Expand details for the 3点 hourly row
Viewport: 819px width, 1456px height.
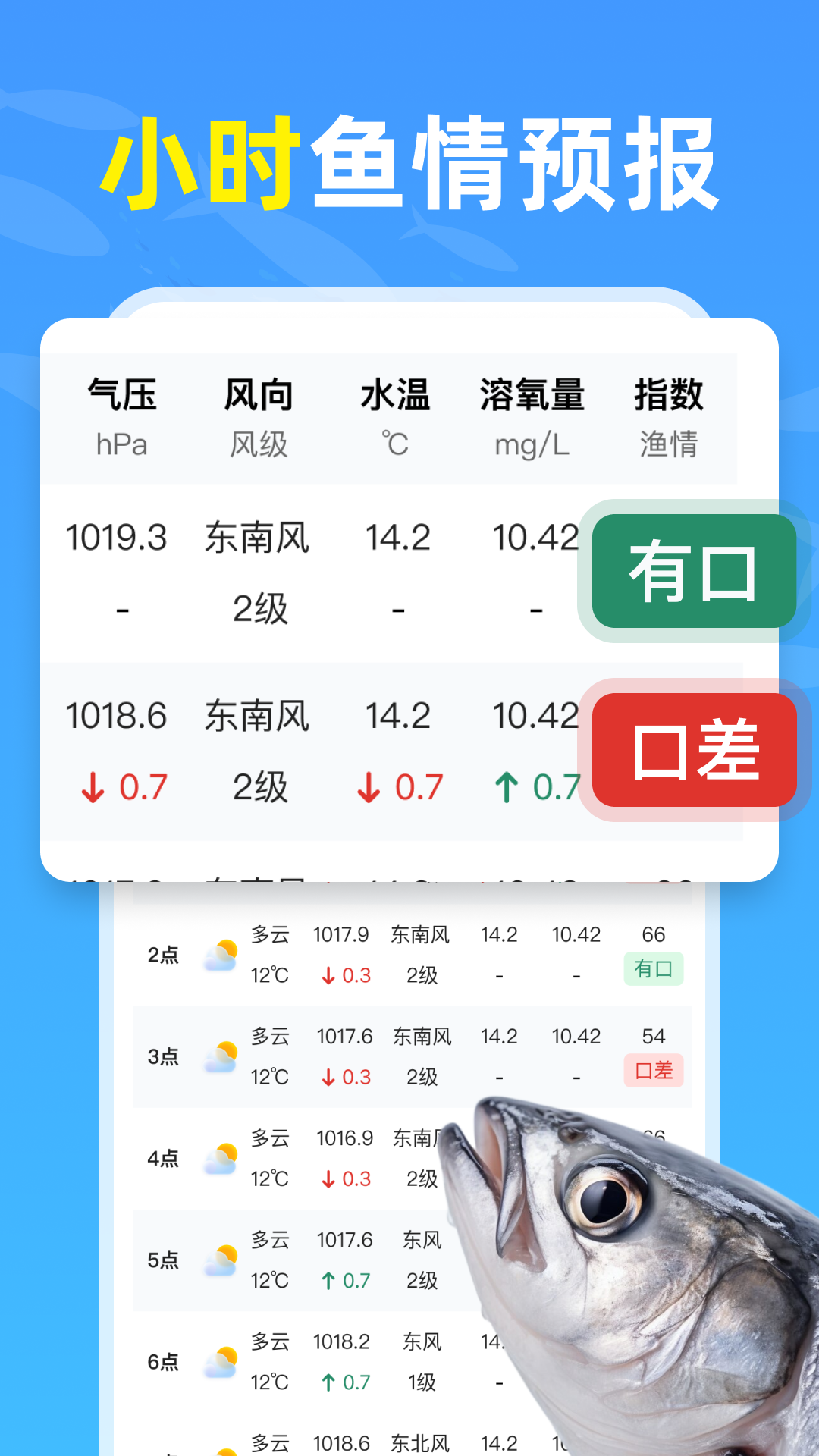409,1054
